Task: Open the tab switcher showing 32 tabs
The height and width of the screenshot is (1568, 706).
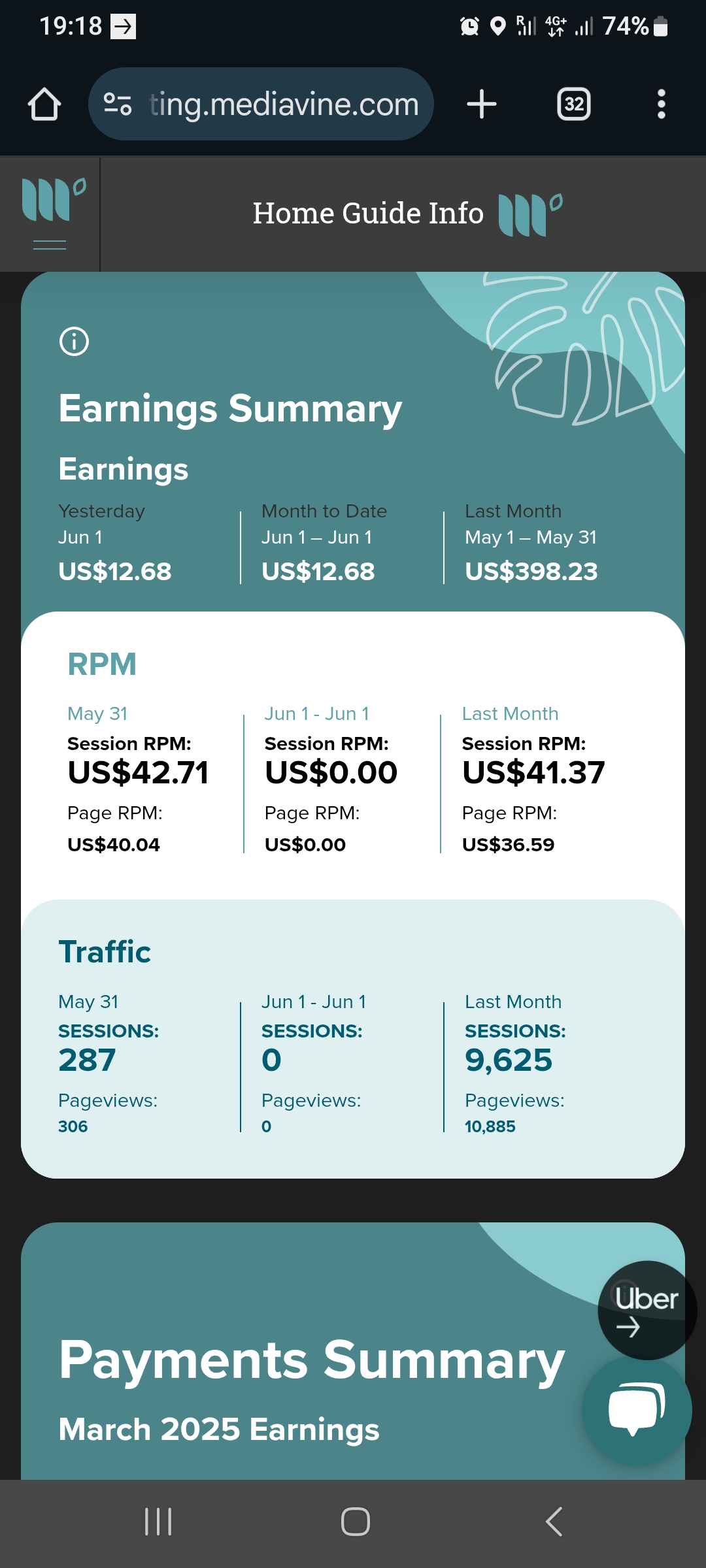Action: (x=574, y=105)
